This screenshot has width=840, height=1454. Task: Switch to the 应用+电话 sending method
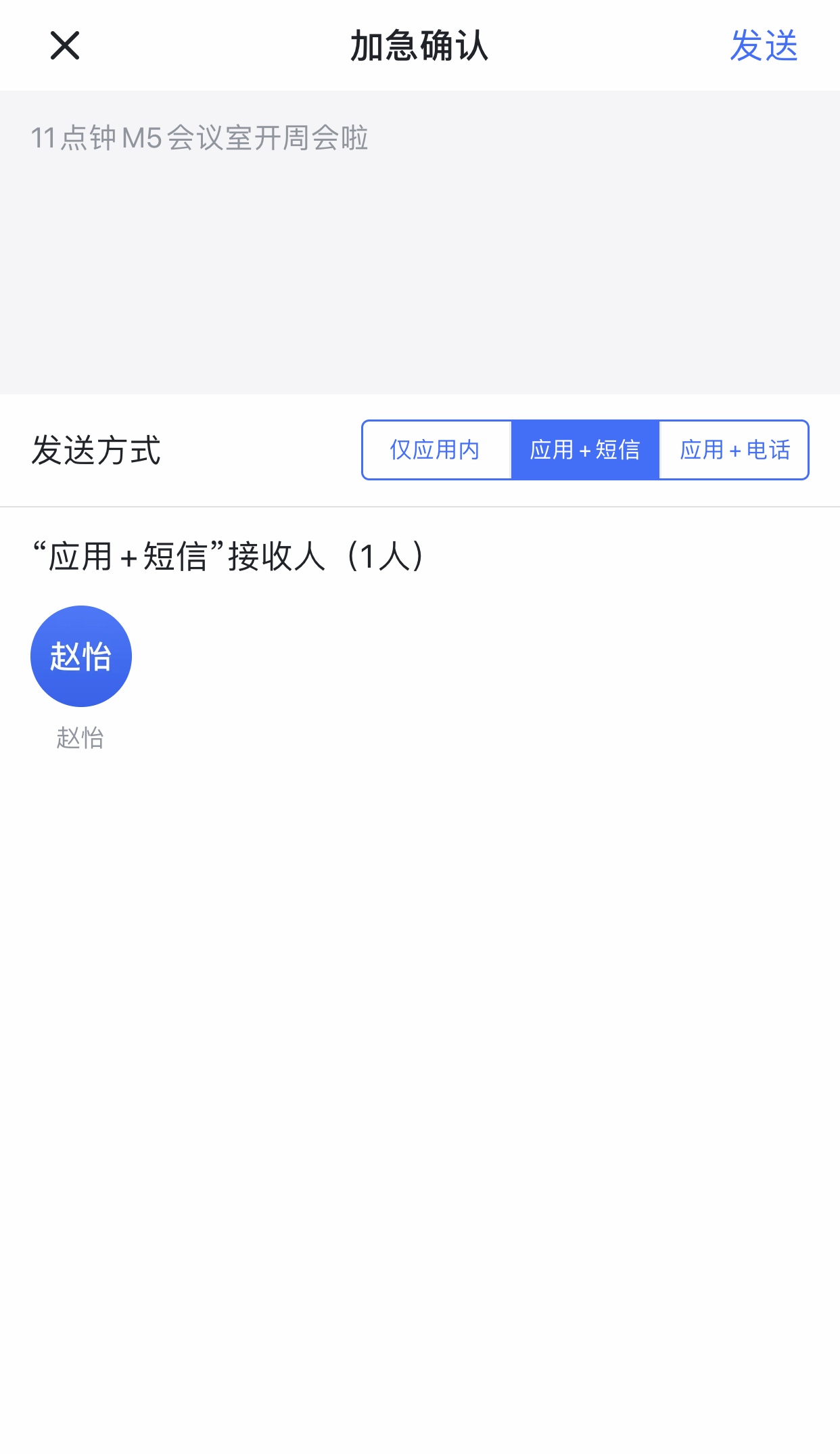pos(734,450)
